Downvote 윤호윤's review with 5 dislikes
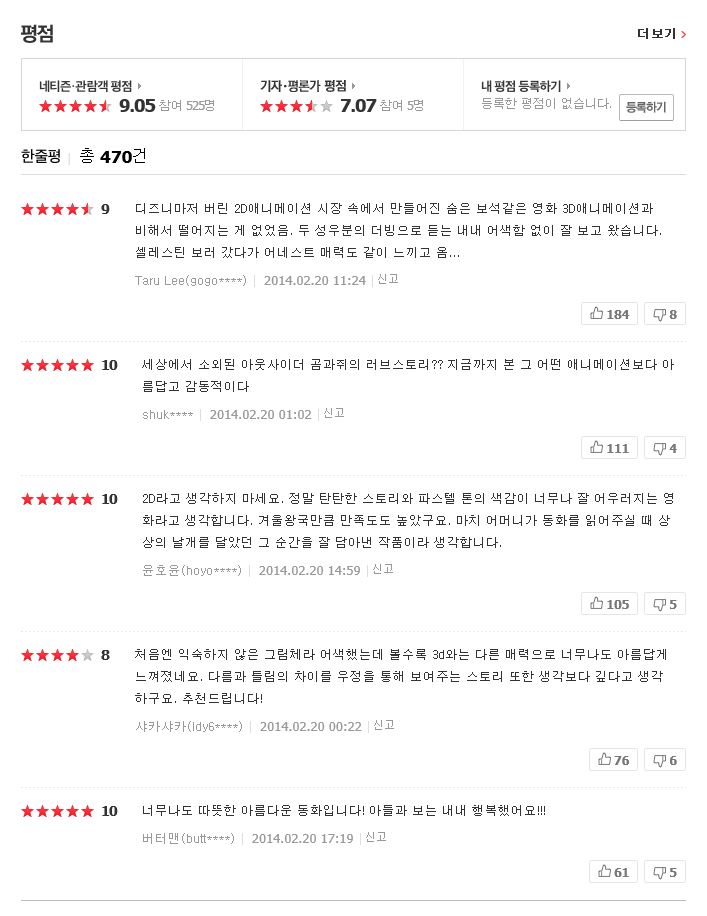 [x=665, y=604]
